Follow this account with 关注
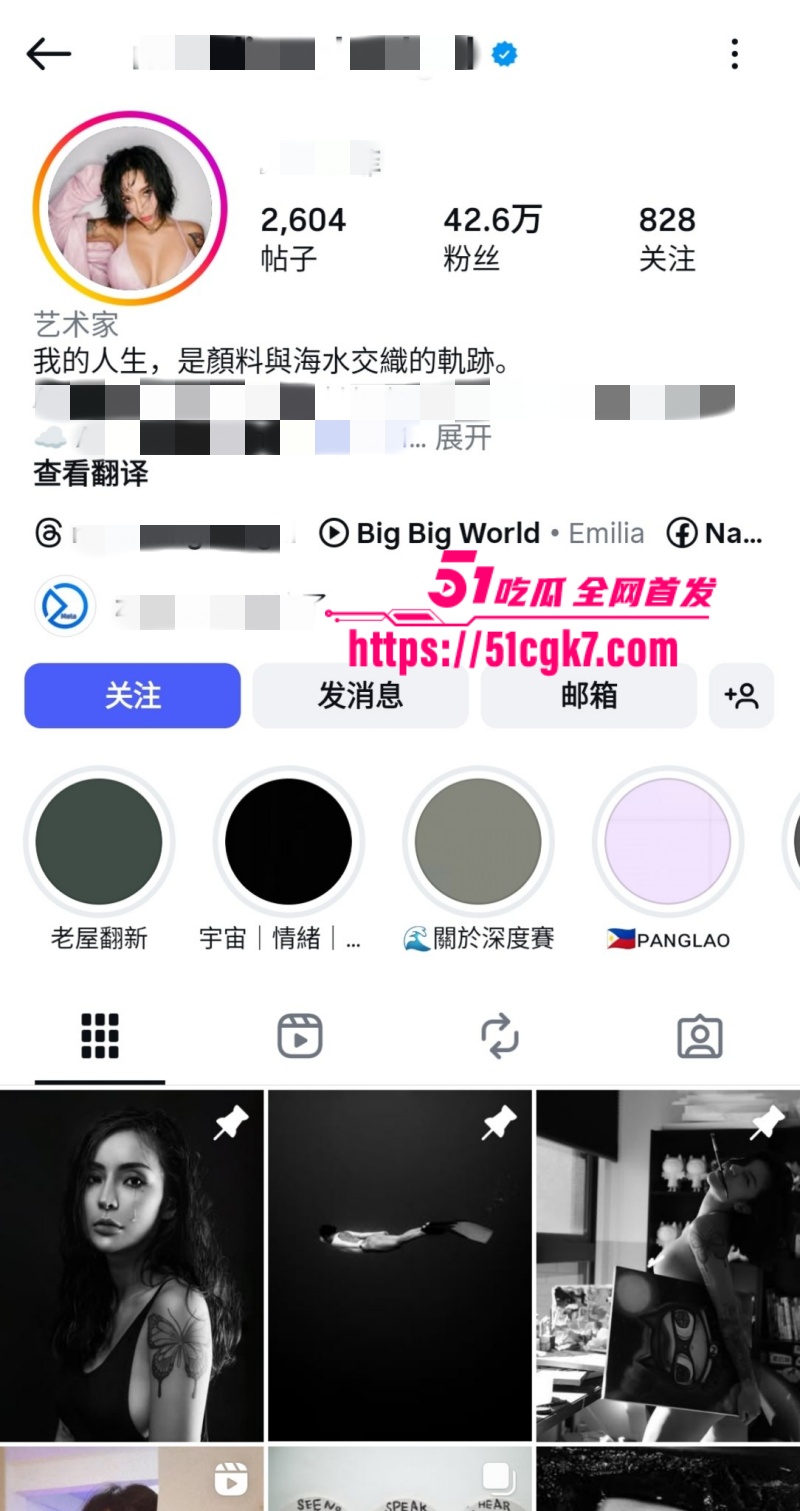 tap(132, 695)
